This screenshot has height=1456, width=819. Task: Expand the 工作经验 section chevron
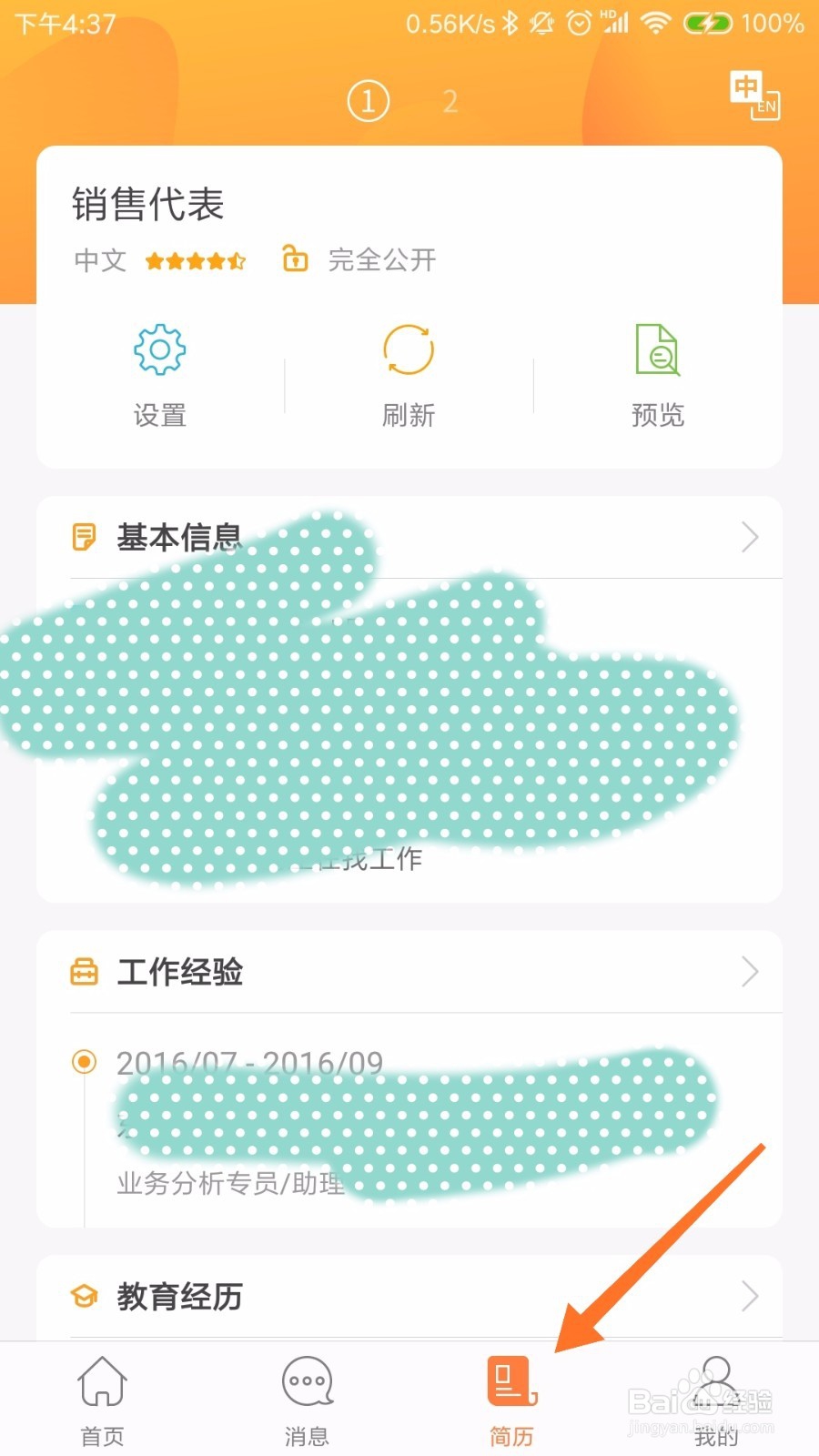[x=749, y=972]
